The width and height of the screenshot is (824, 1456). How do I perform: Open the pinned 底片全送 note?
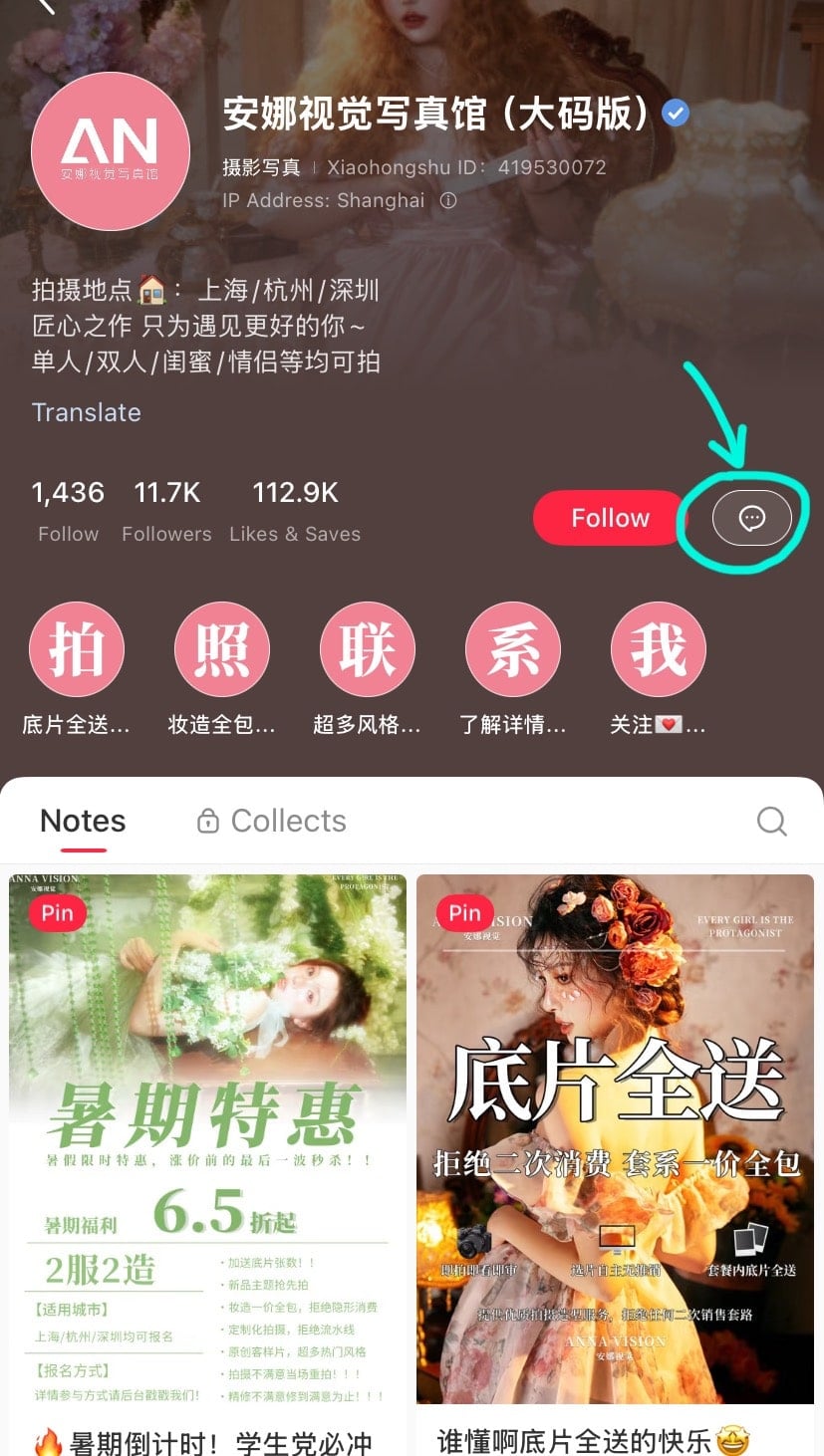pyautogui.click(x=615, y=1145)
